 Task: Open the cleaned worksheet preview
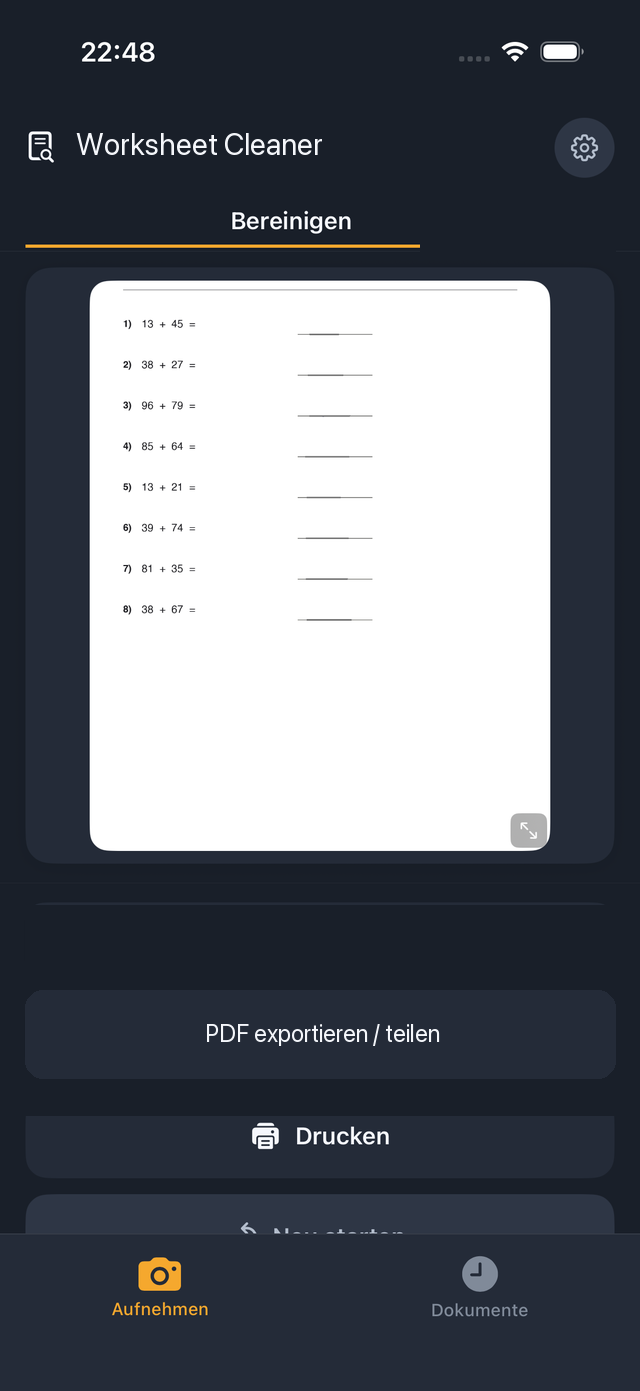pyautogui.click(x=320, y=566)
